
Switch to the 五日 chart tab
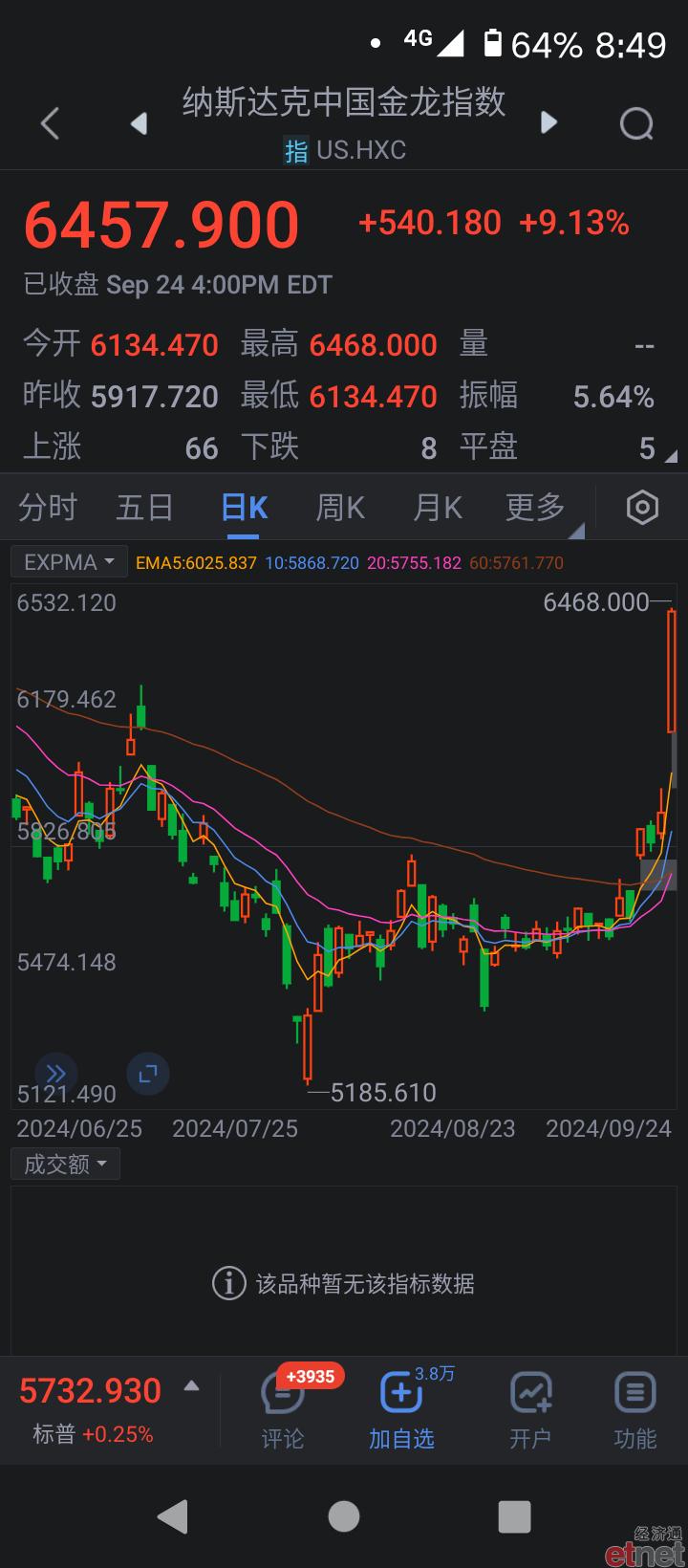pyautogui.click(x=144, y=508)
